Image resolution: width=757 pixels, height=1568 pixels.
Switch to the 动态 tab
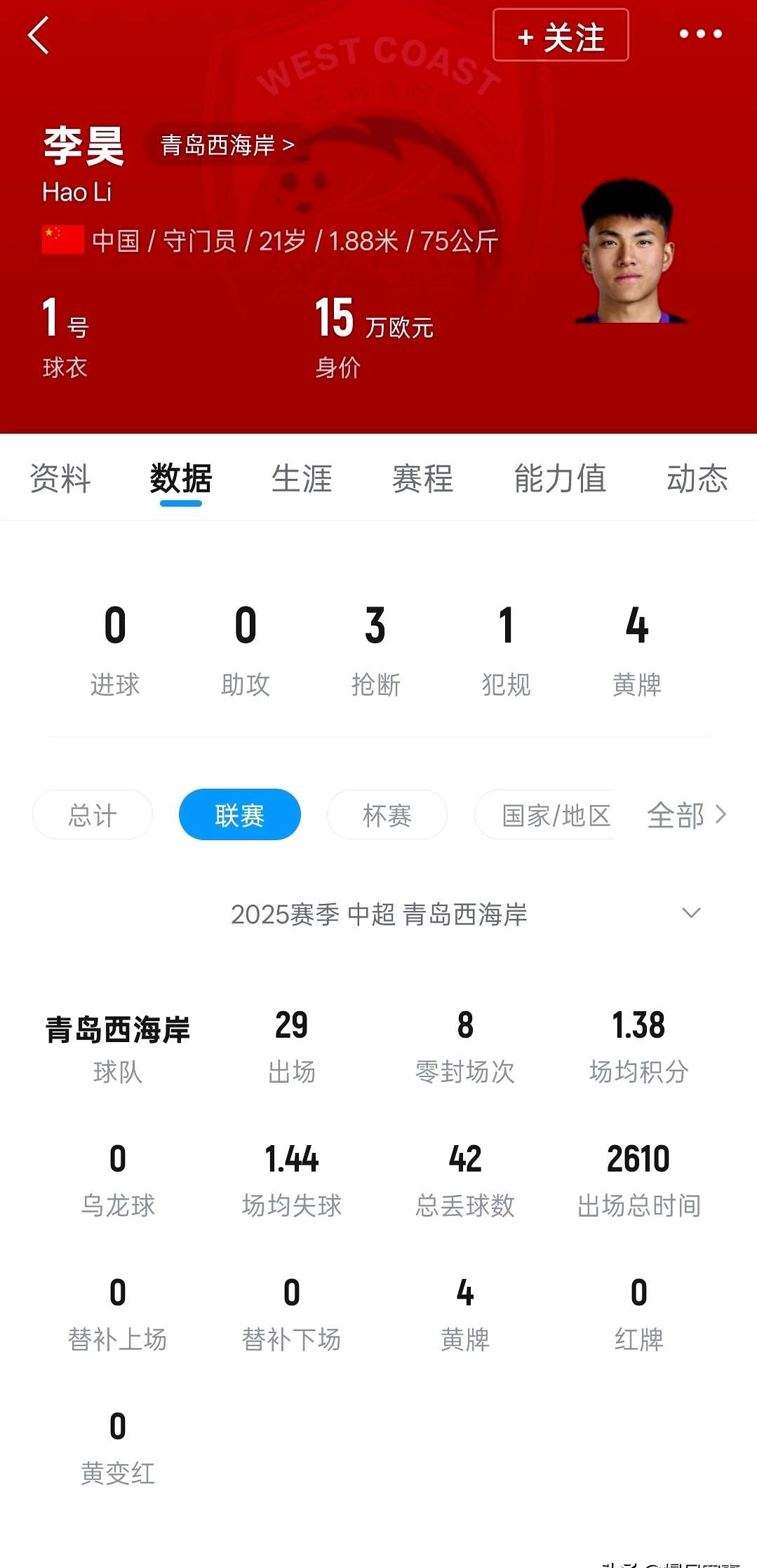click(696, 479)
